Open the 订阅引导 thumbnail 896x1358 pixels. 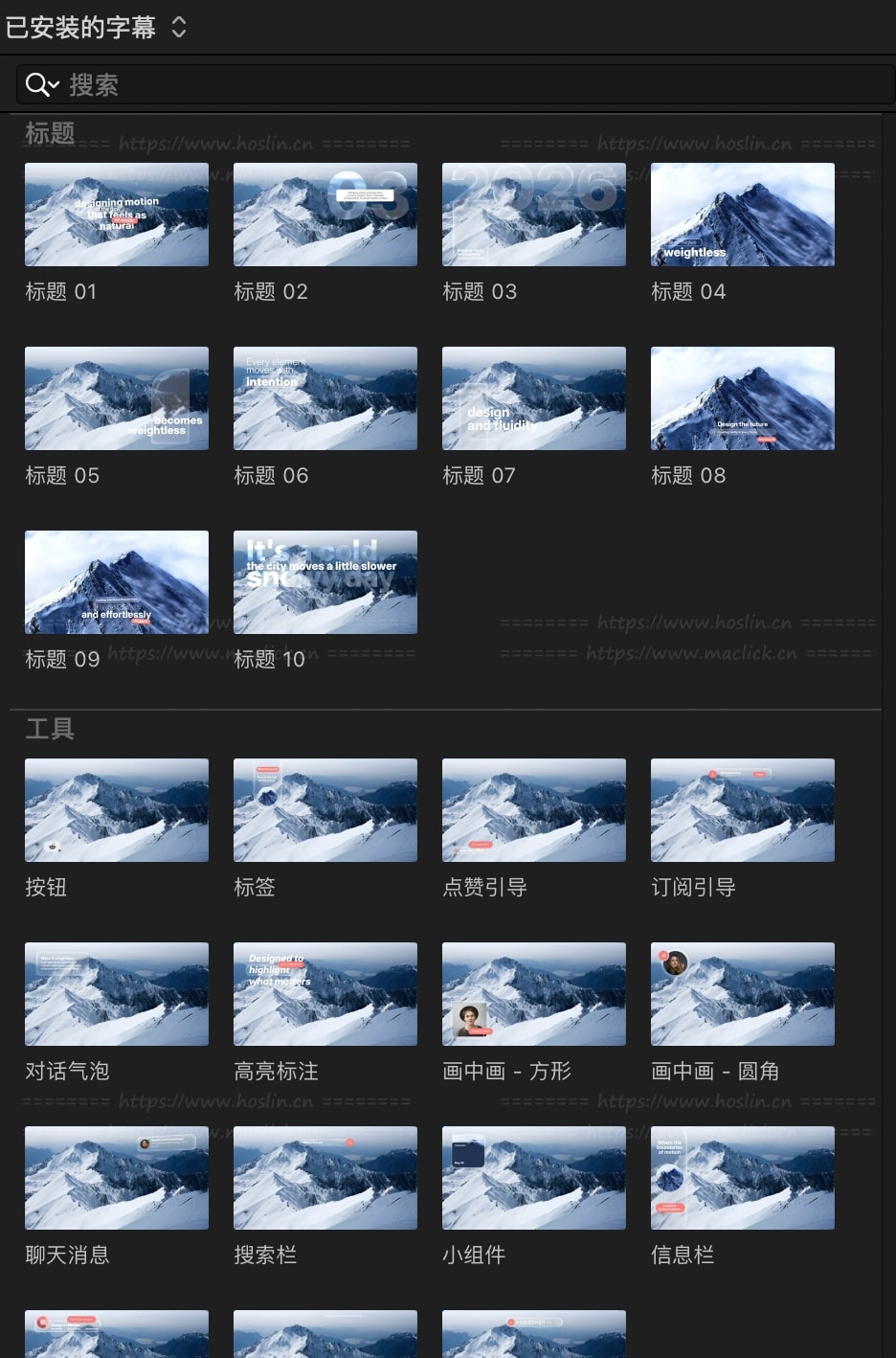tap(743, 810)
